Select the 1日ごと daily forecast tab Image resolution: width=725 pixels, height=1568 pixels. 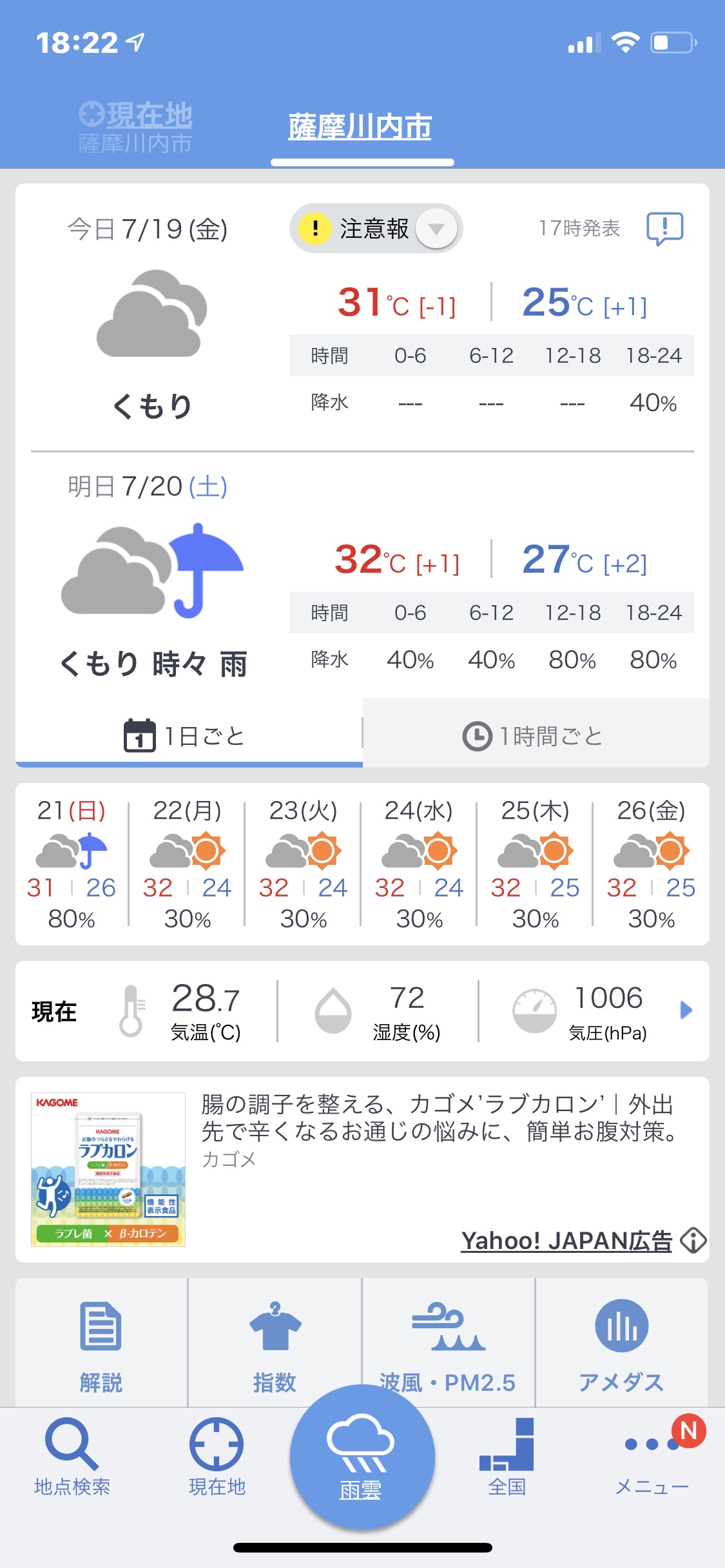pos(188,735)
